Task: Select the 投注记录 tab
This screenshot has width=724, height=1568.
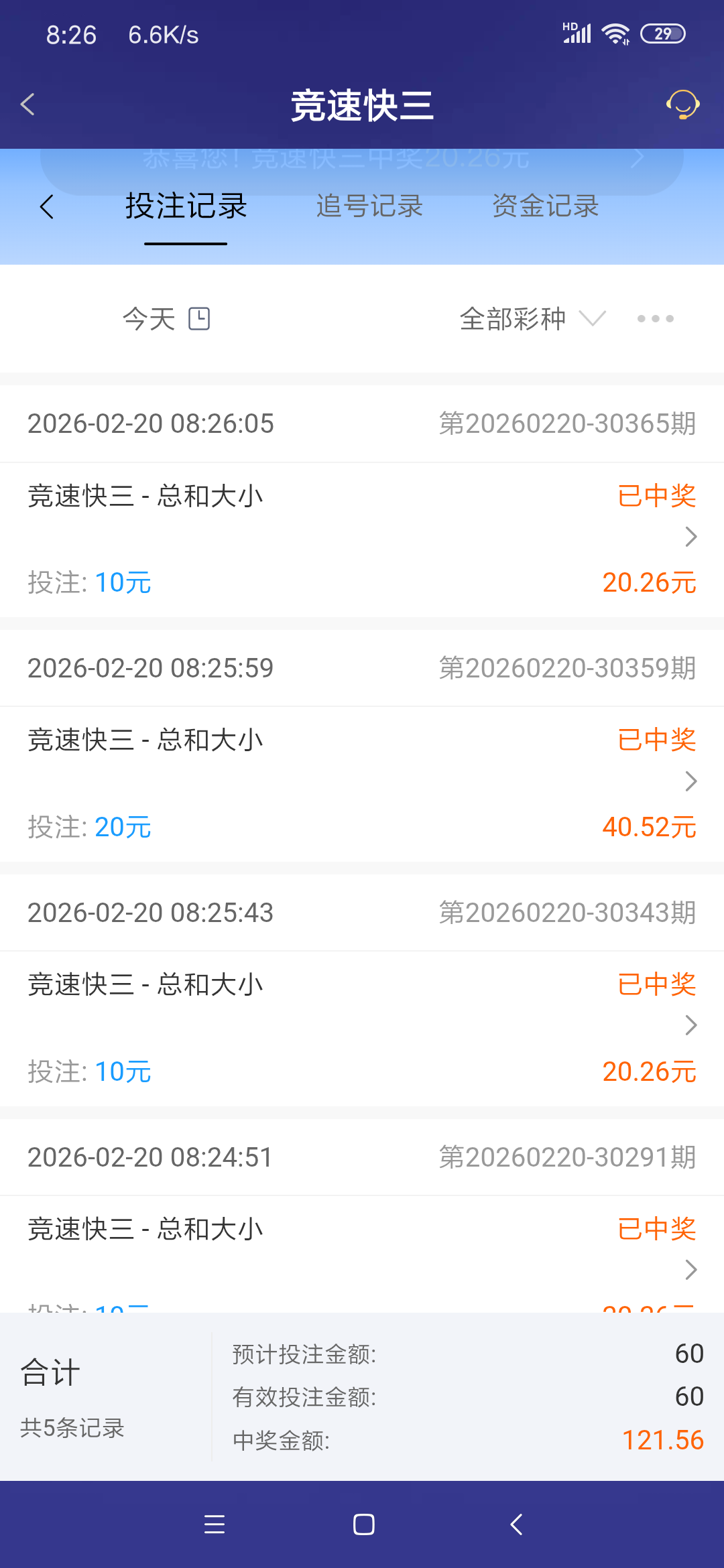Action: click(x=186, y=206)
